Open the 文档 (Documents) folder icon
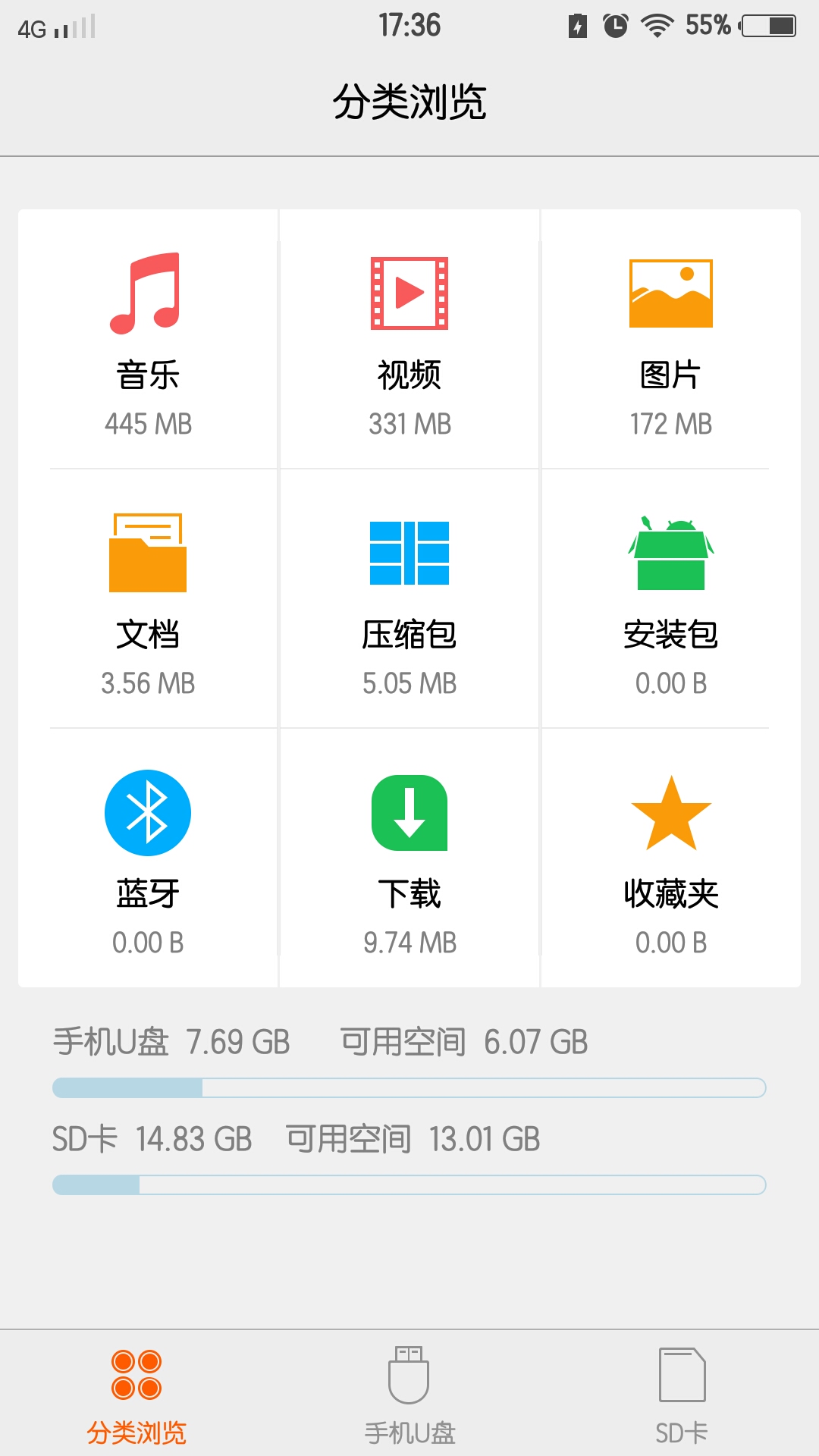819x1456 pixels. pyautogui.click(x=149, y=554)
